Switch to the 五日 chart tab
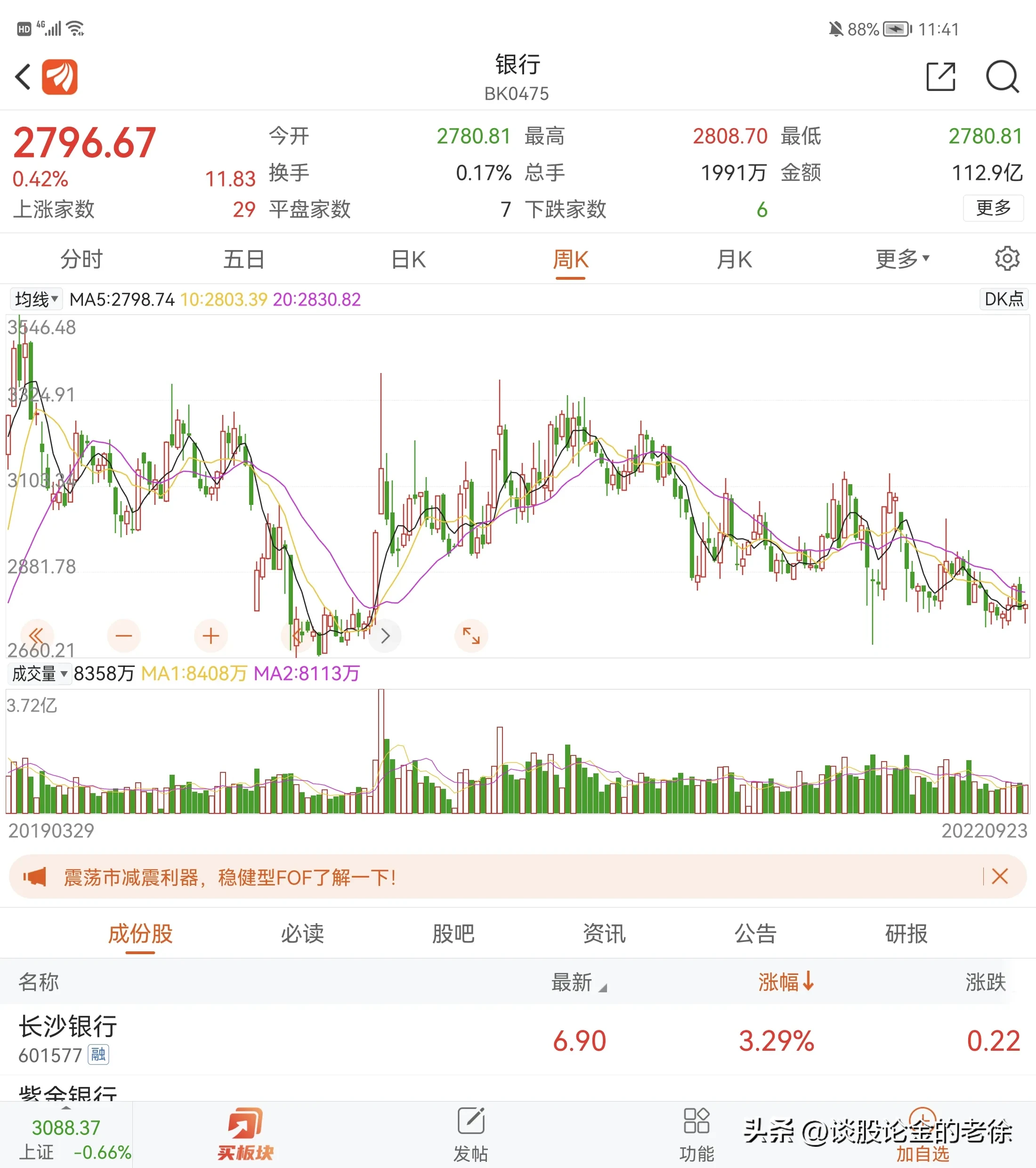This screenshot has height=1168, width=1036. (244, 260)
